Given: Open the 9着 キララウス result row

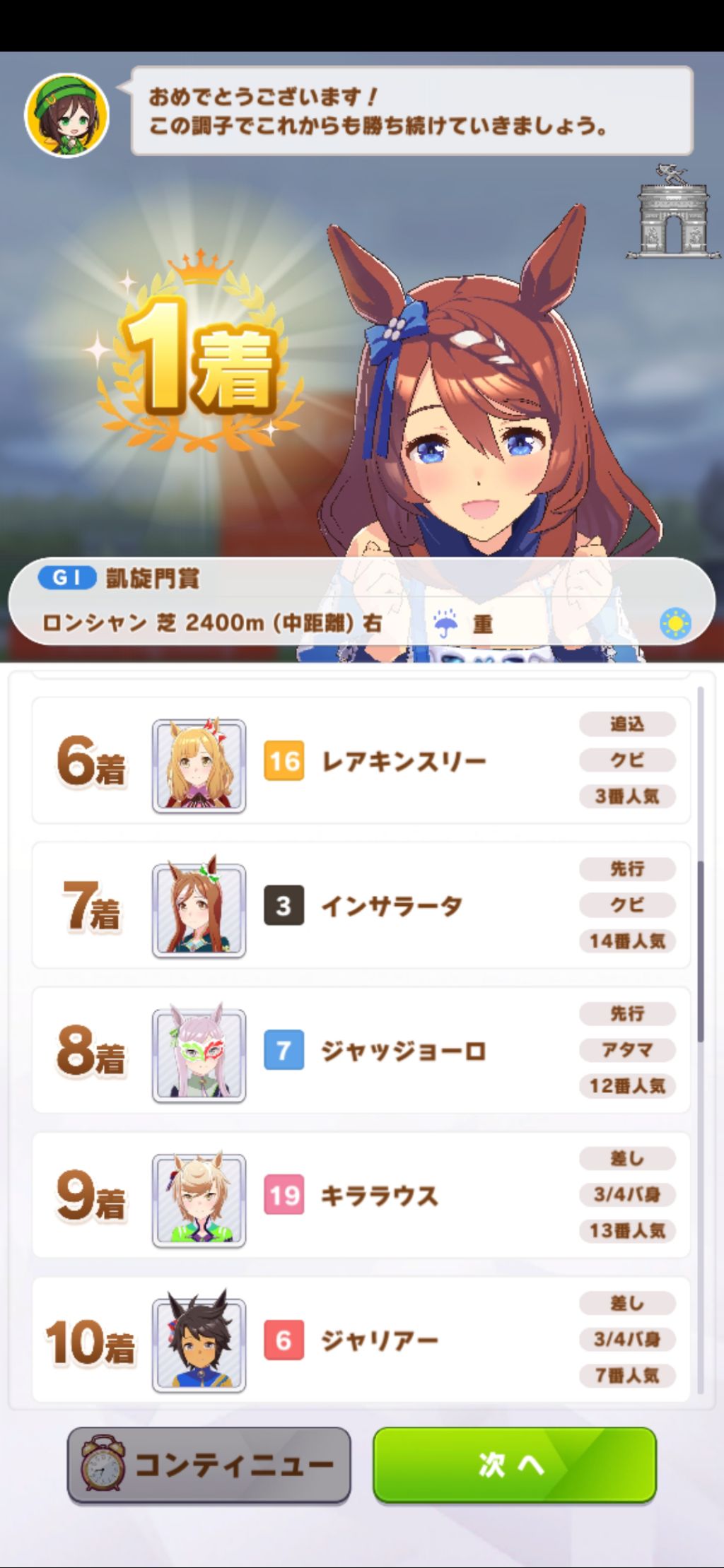Looking at the screenshot, I should pos(361,1196).
